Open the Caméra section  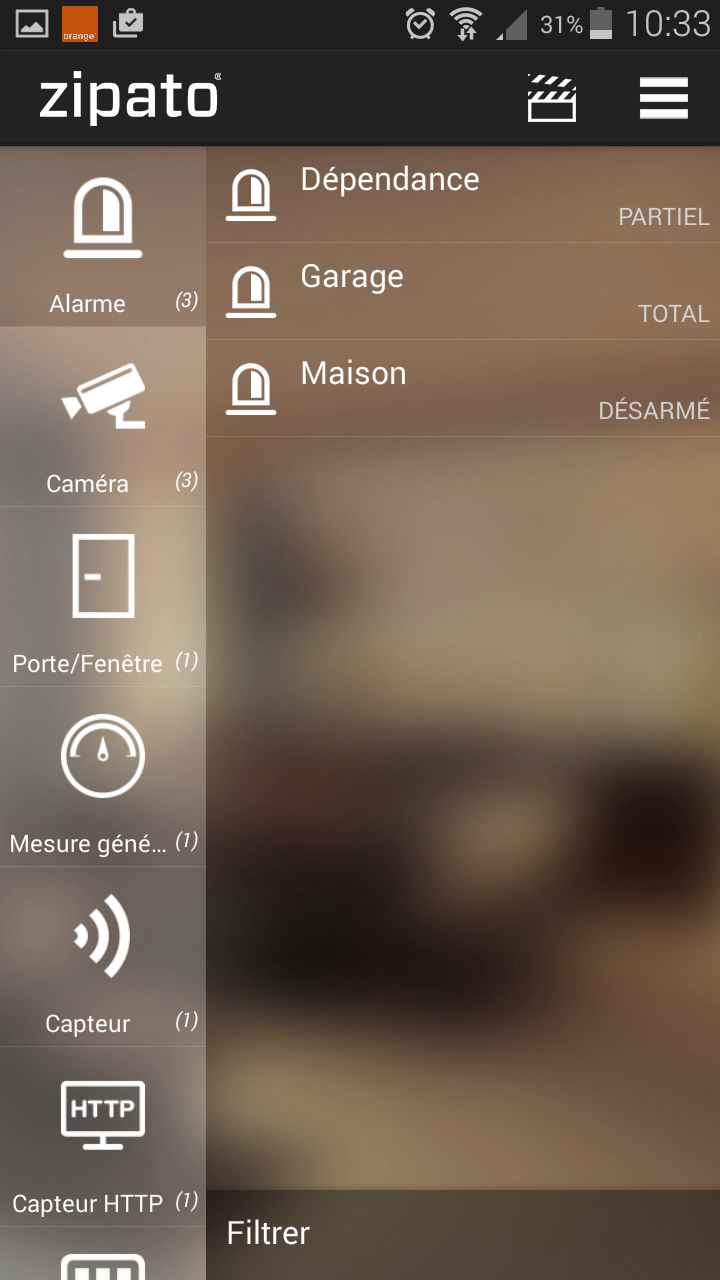point(103,420)
